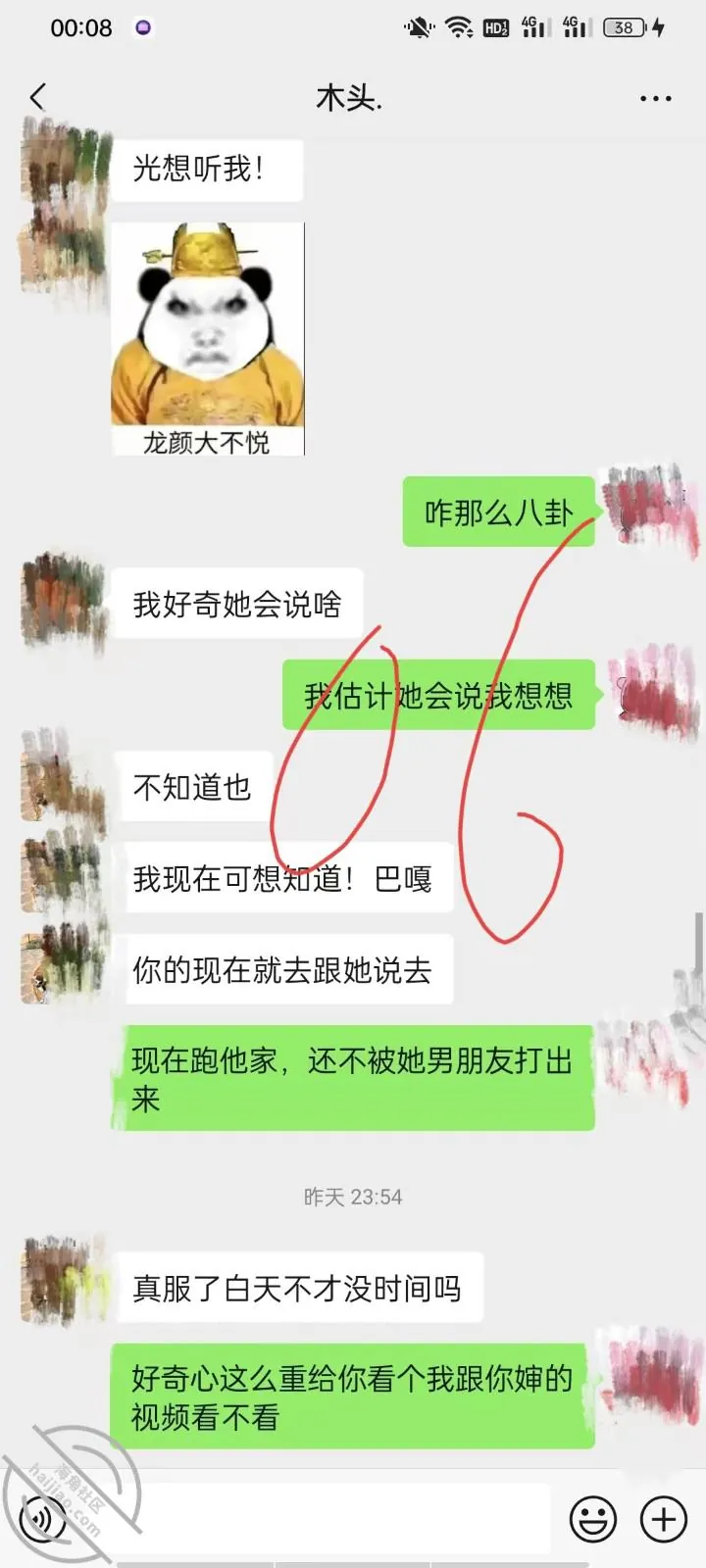The width and height of the screenshot is (706, 1568).
Task: Open the emoji sticker panel
Action: [593, 1519]
